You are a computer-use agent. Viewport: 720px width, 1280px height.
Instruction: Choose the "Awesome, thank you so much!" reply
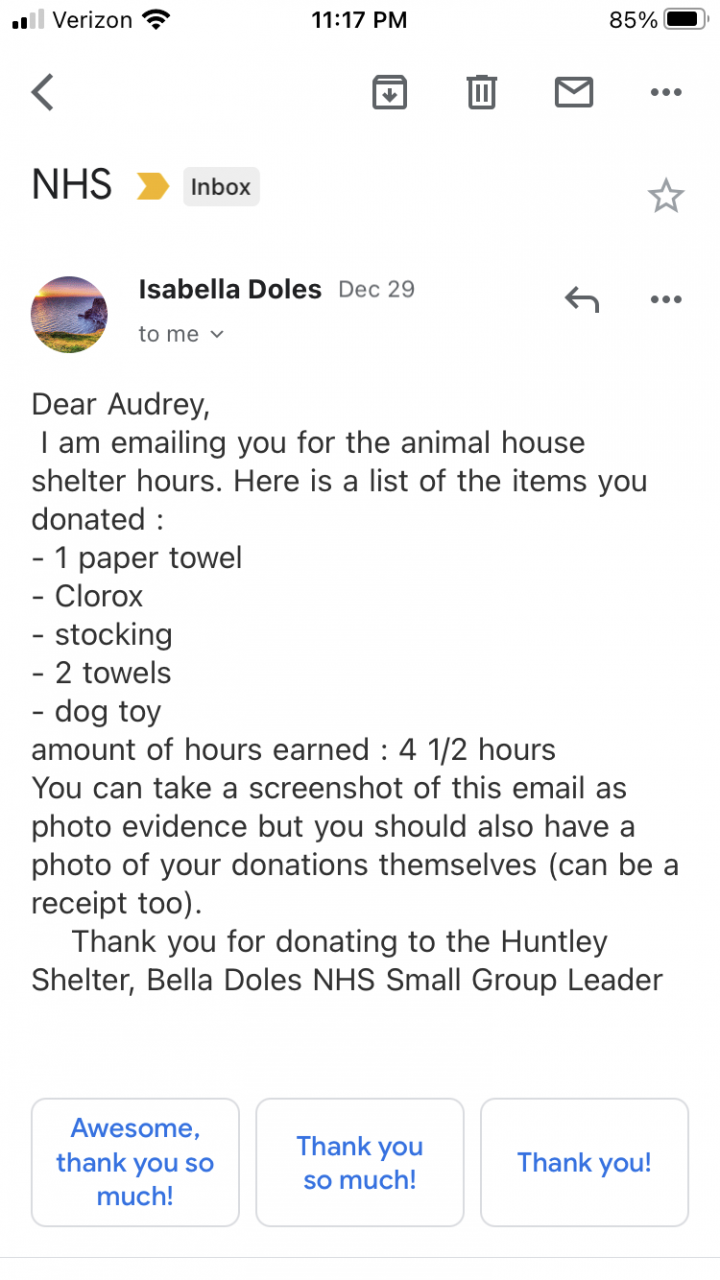coord(135,1162)
